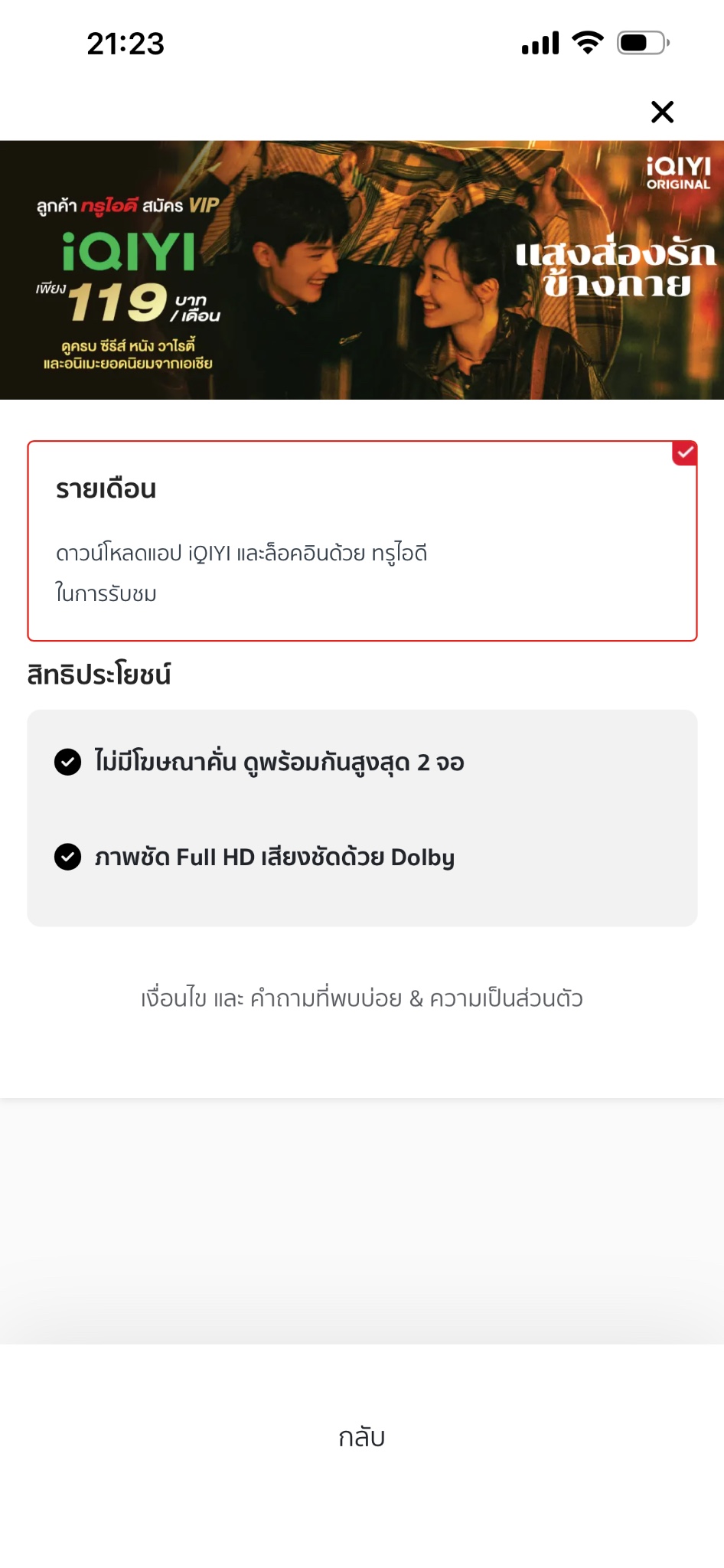724x1568 pixels.
Task: Tap the กลับ button to go back
Action: point(362,1437)
